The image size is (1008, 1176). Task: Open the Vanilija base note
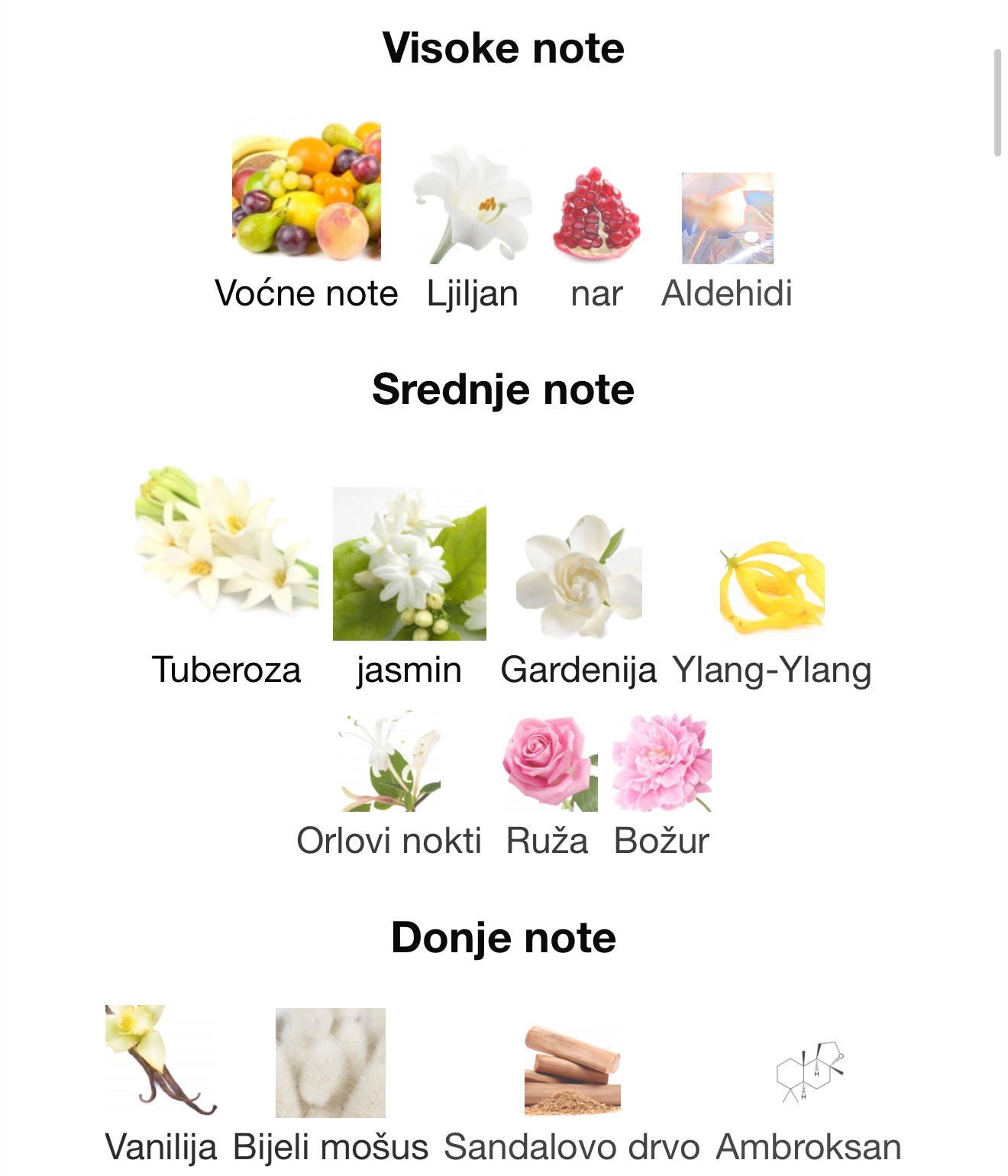point(161,1061)
